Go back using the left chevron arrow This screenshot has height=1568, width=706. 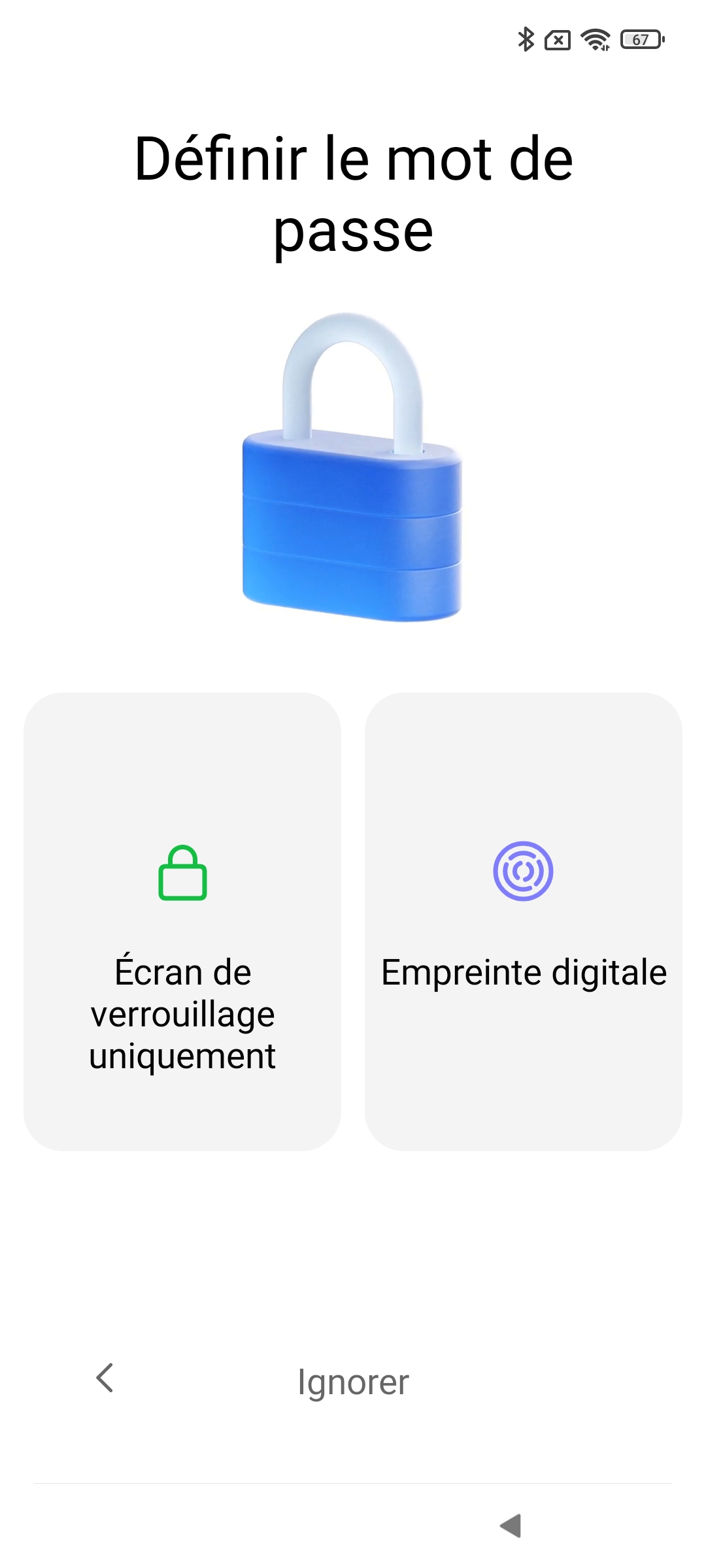point(105,1378)
